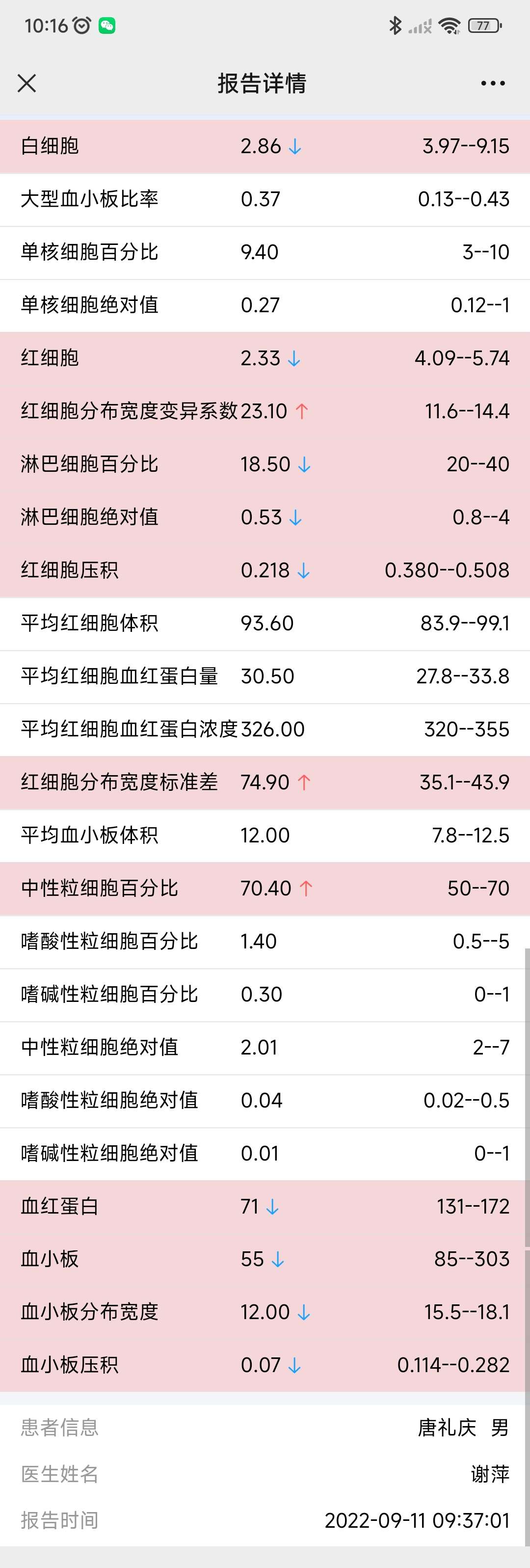Open the three-dot overflow menu
530x1568 pixels.
tap(492, 83)
